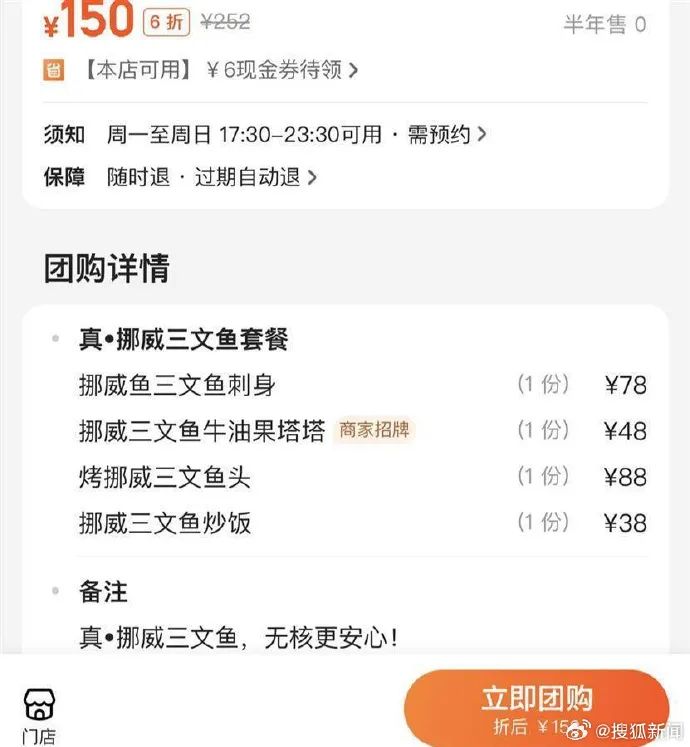The image size is (690, 747).
Task: Open the 门店 store page
Action: (39, 717)
